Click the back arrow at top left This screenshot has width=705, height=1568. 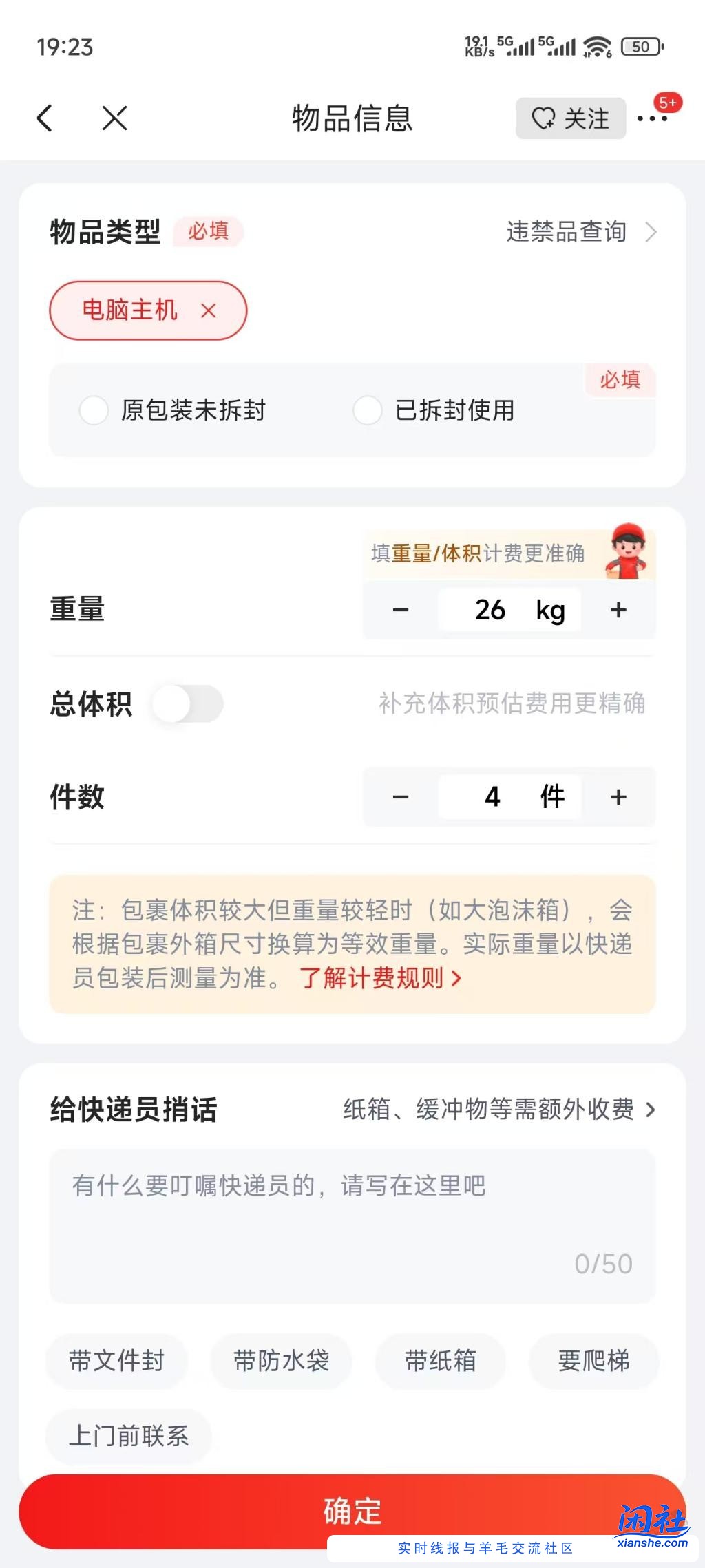pos(45,118)
